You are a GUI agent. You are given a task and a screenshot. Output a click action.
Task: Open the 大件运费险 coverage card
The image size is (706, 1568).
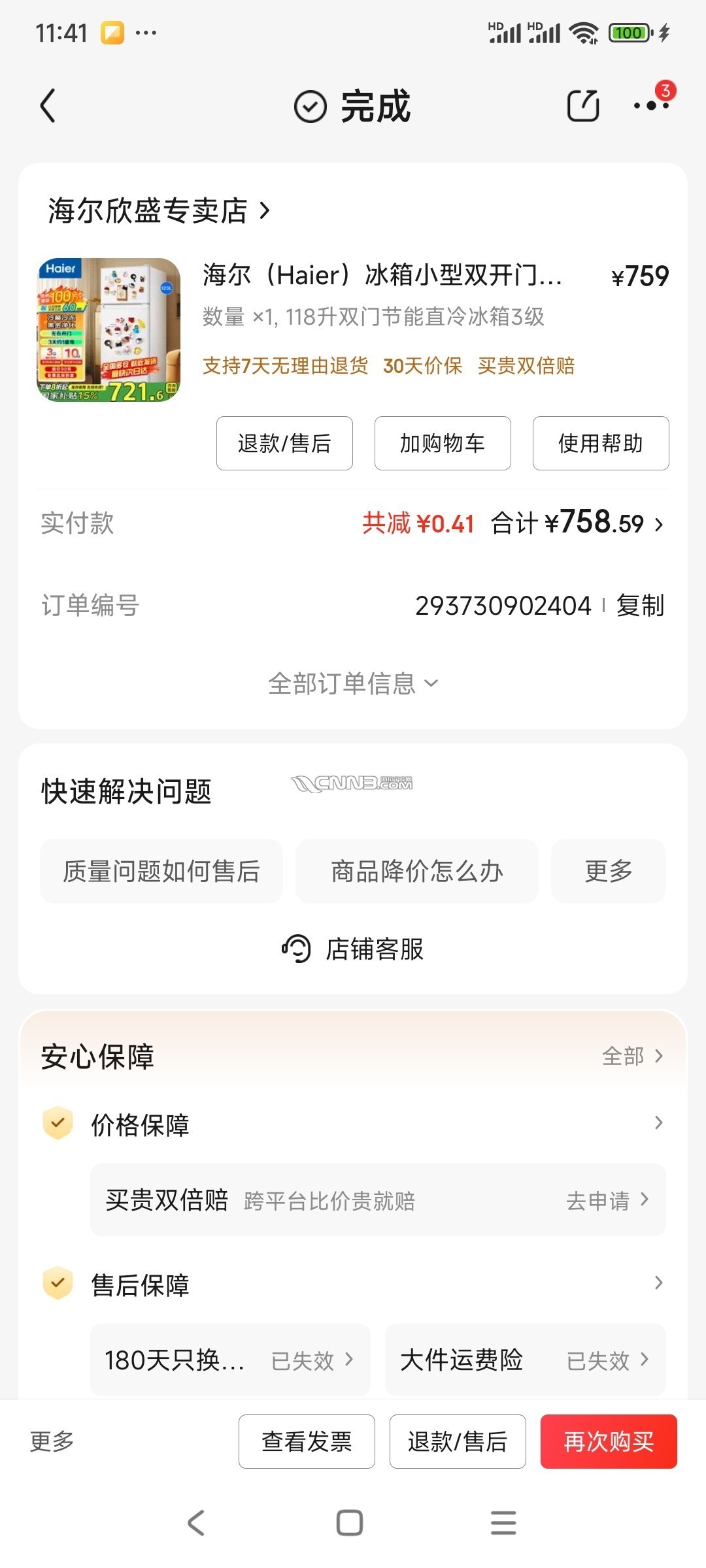click(x=525, y=1360)
